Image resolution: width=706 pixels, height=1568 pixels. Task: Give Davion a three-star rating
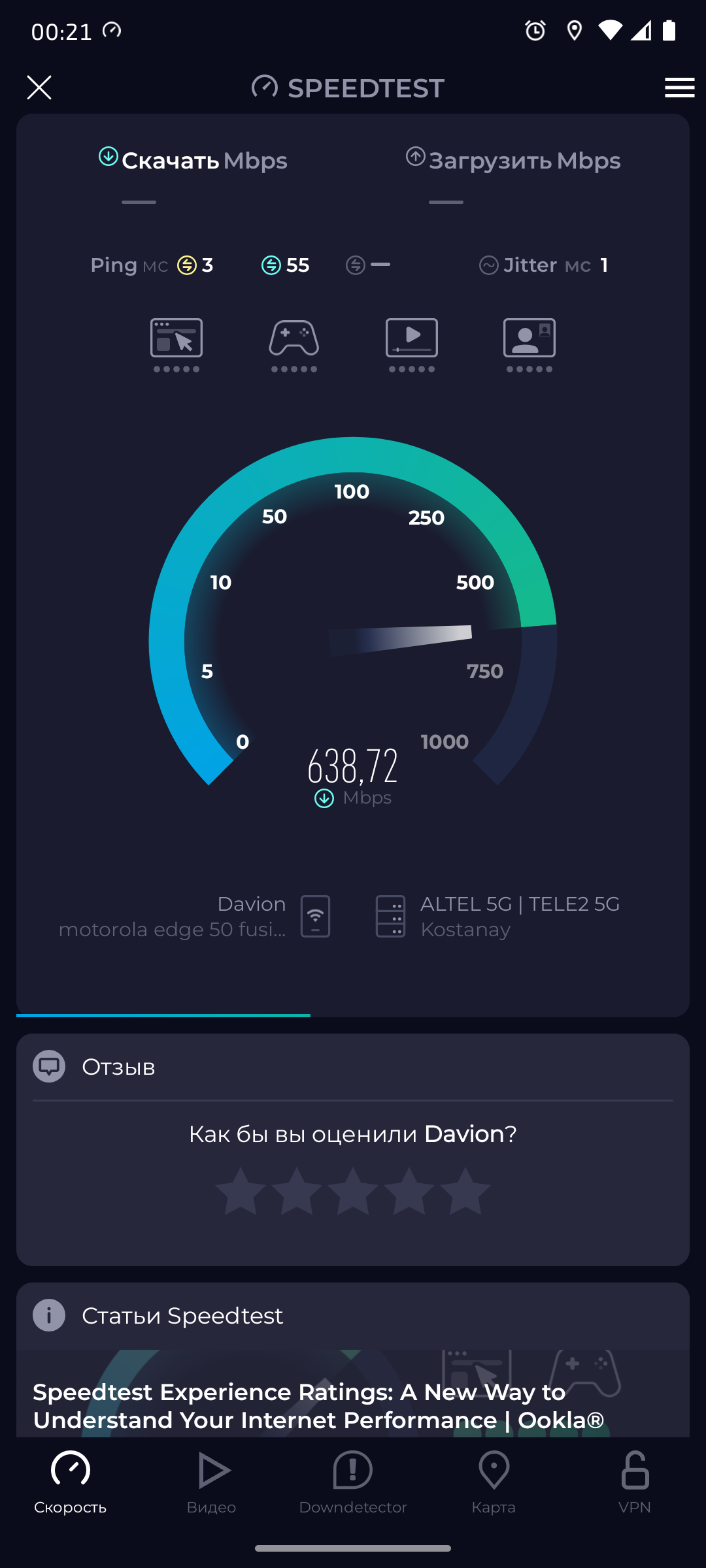(353, 1192)
